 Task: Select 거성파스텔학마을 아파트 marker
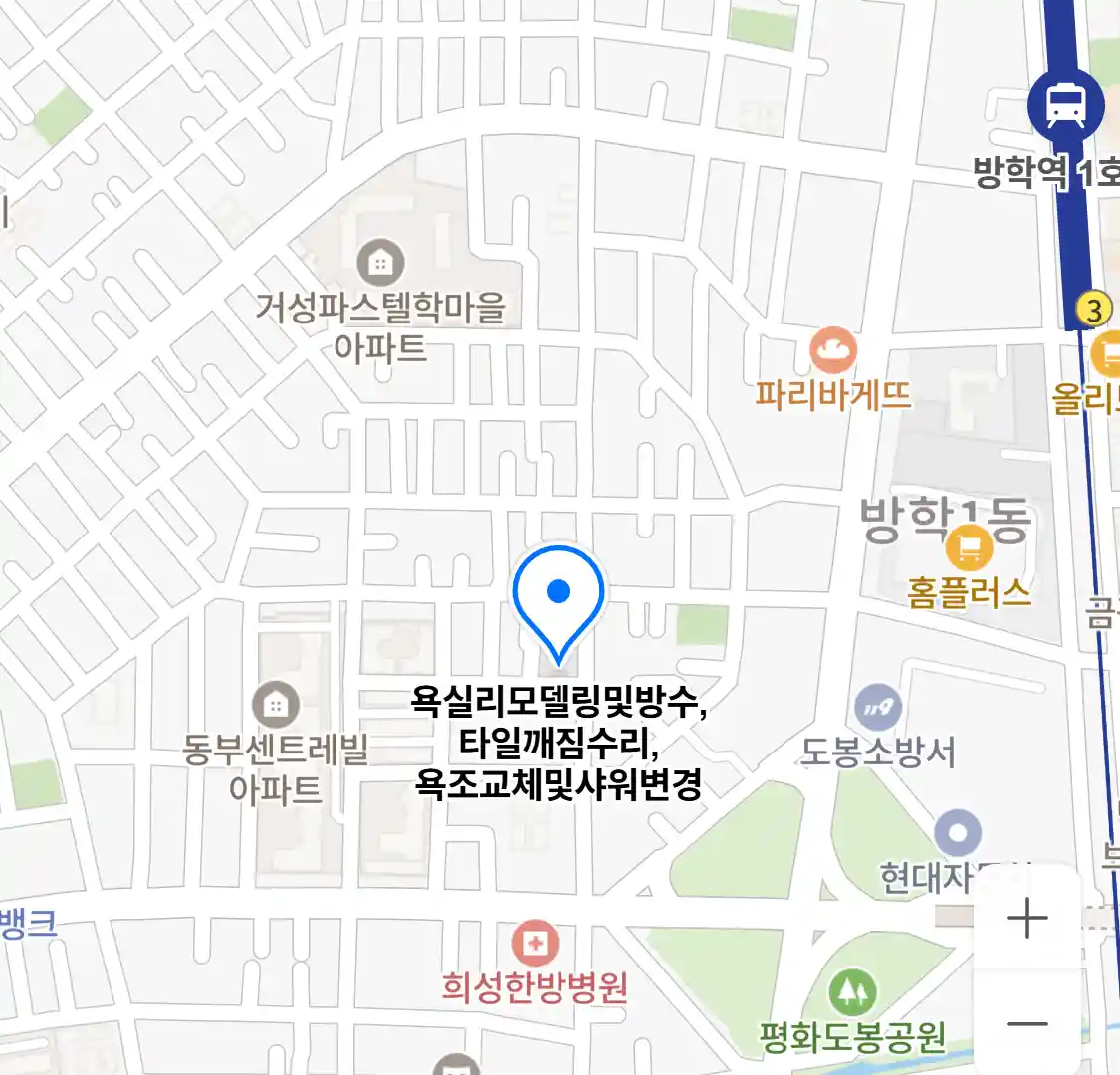[x=379, y=263]
